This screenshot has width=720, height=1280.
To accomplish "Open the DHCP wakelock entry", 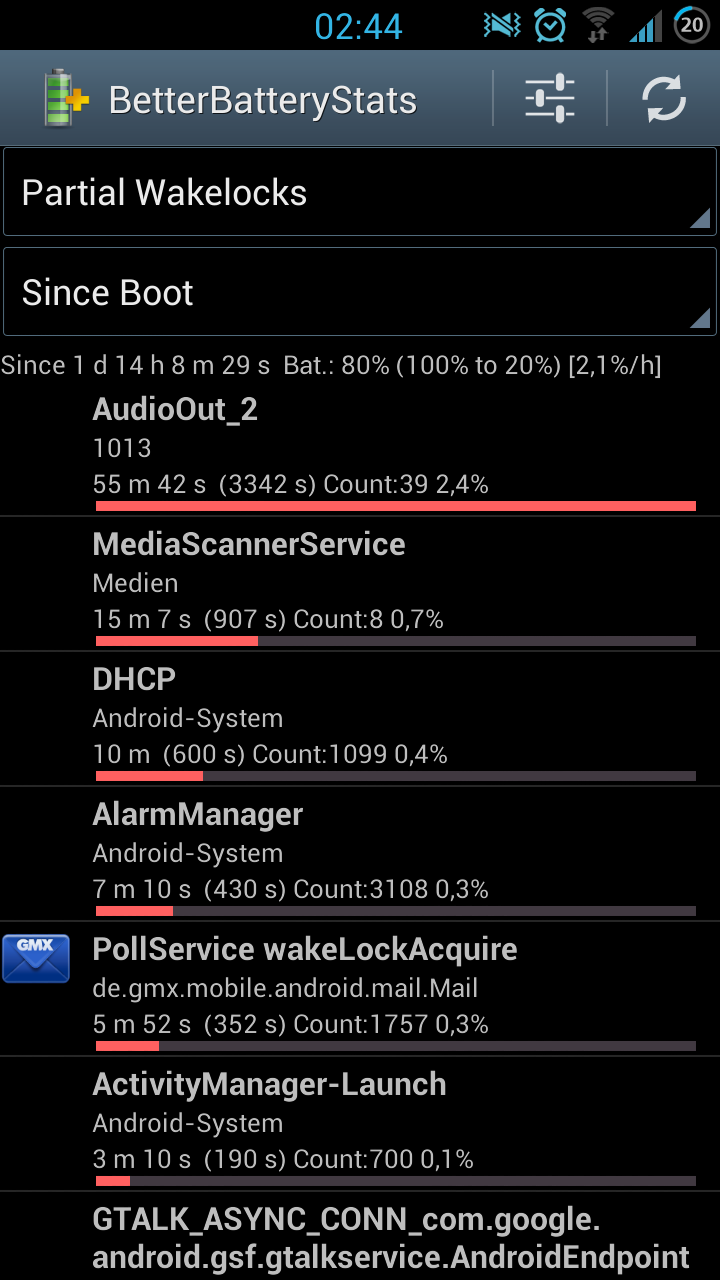I will (x=360, y=720).
